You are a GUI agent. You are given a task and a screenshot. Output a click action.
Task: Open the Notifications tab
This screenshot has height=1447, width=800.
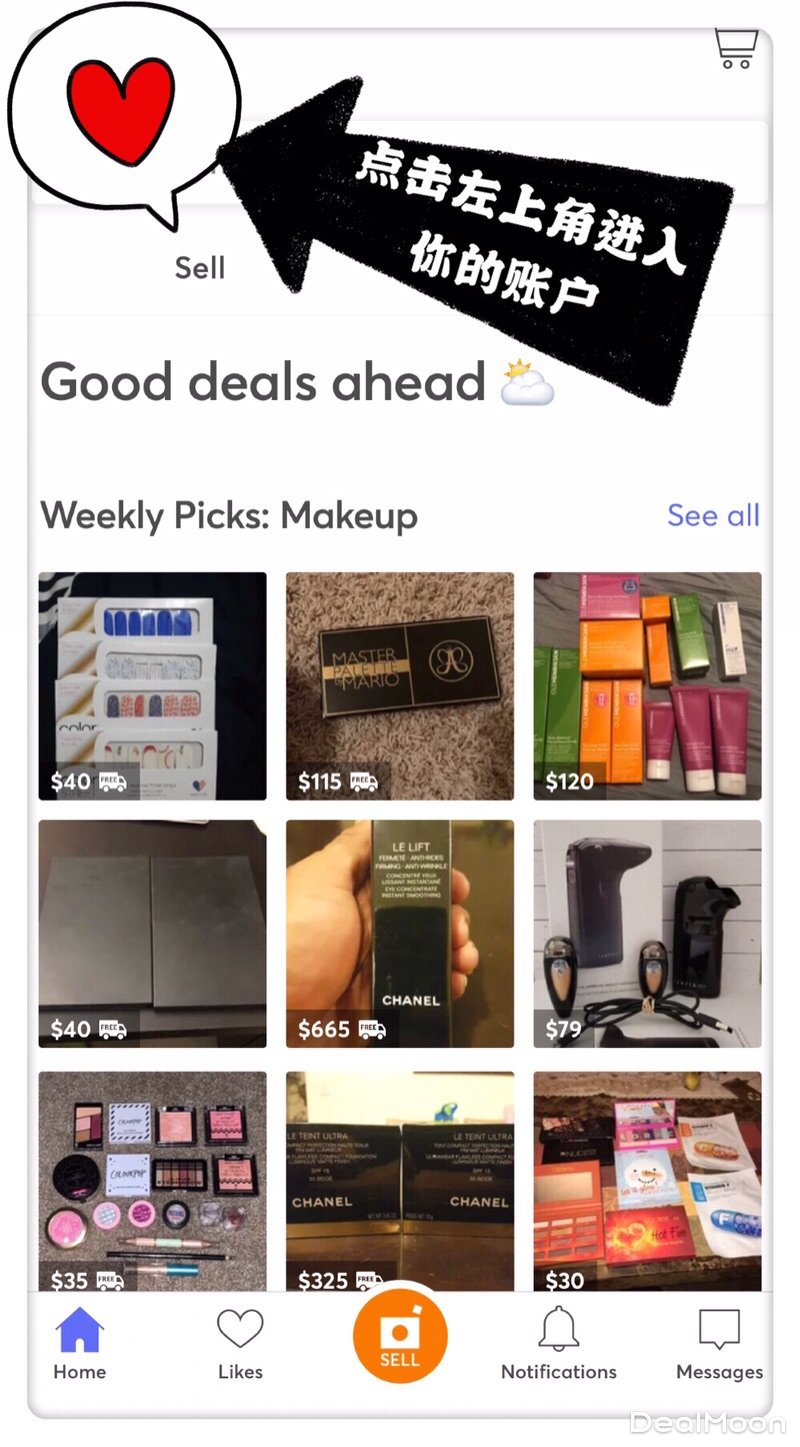point(559,1344)
